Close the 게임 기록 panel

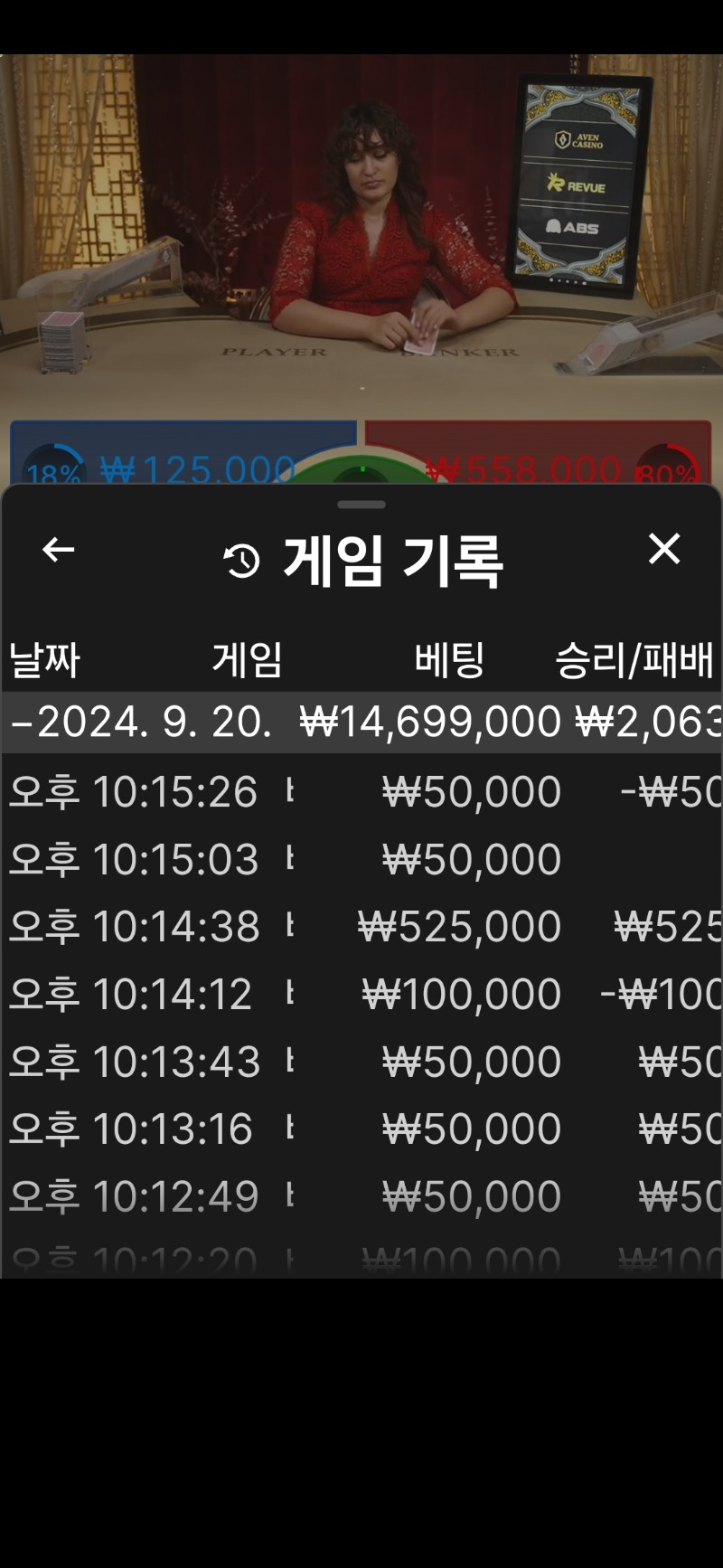tap(664, 548)
